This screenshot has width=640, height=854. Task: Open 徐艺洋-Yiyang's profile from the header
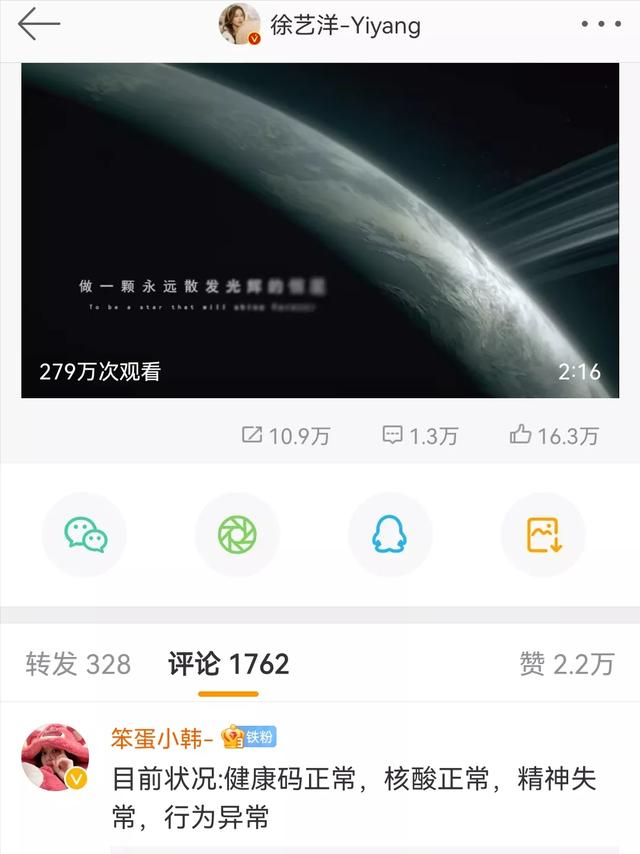[x=322, y=24]
